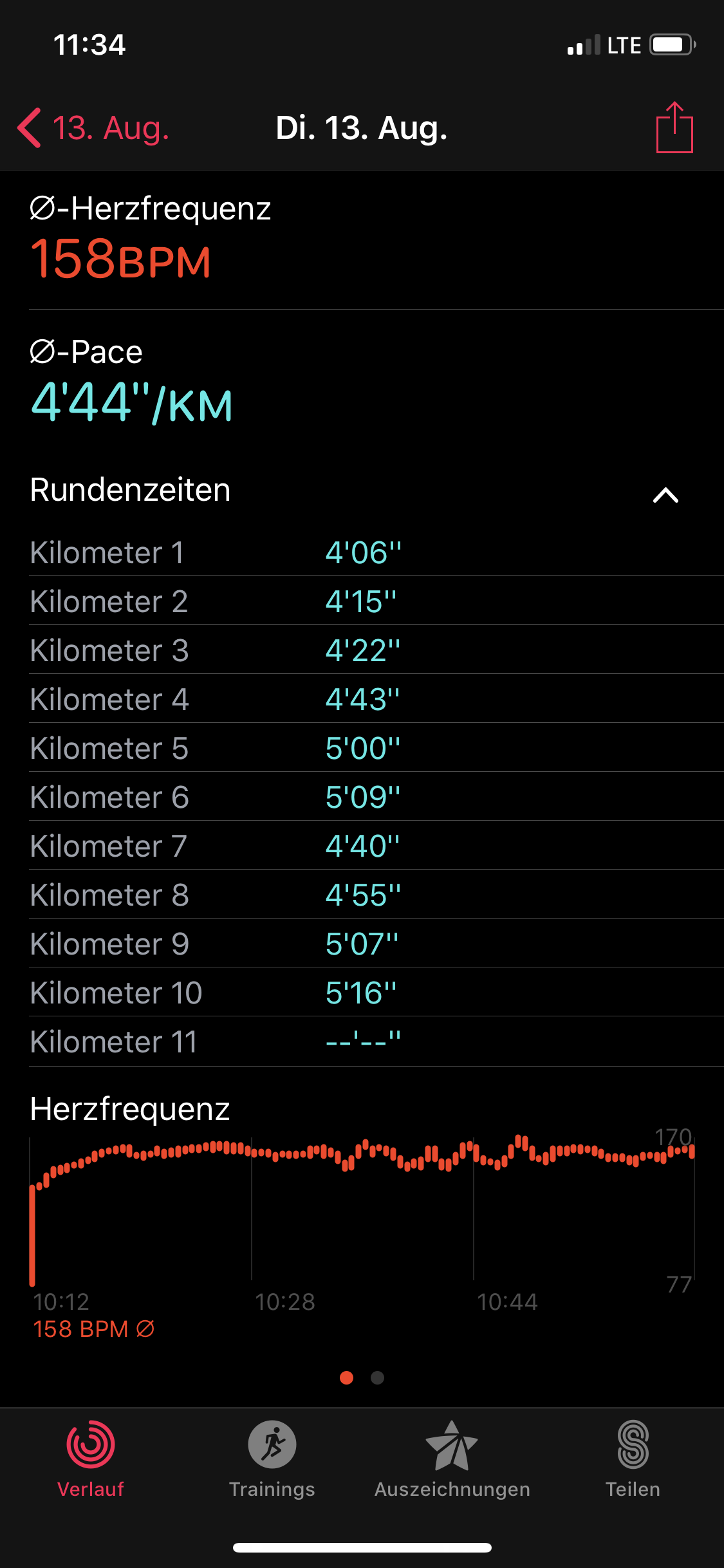Collapse the Rundenzeiten section
Viewport: 724px width, 1568px height.
pos(665,494)
